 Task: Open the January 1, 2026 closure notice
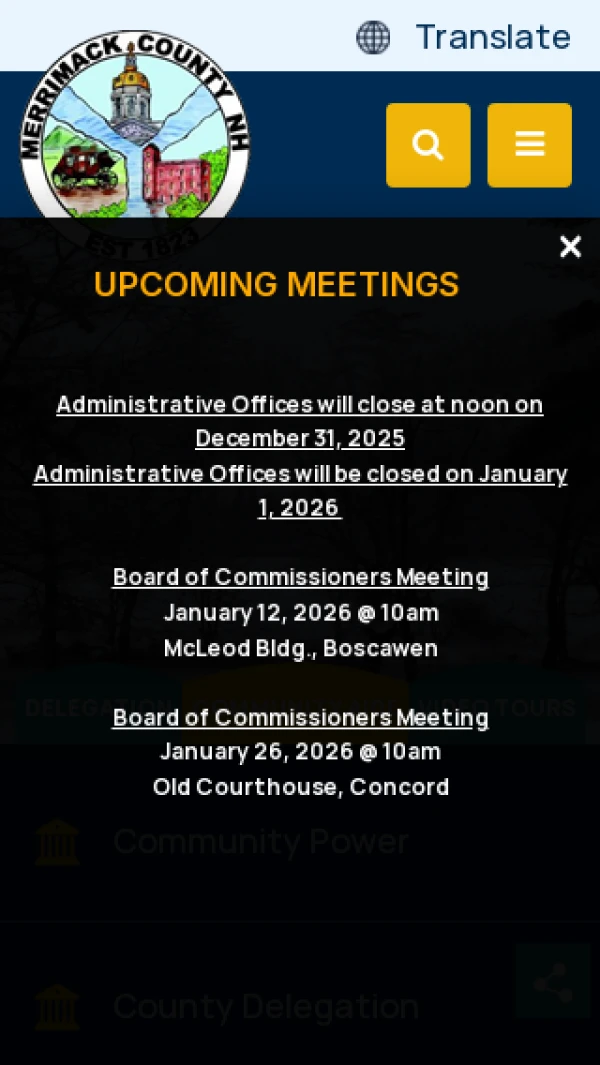(x=300, y=490)
